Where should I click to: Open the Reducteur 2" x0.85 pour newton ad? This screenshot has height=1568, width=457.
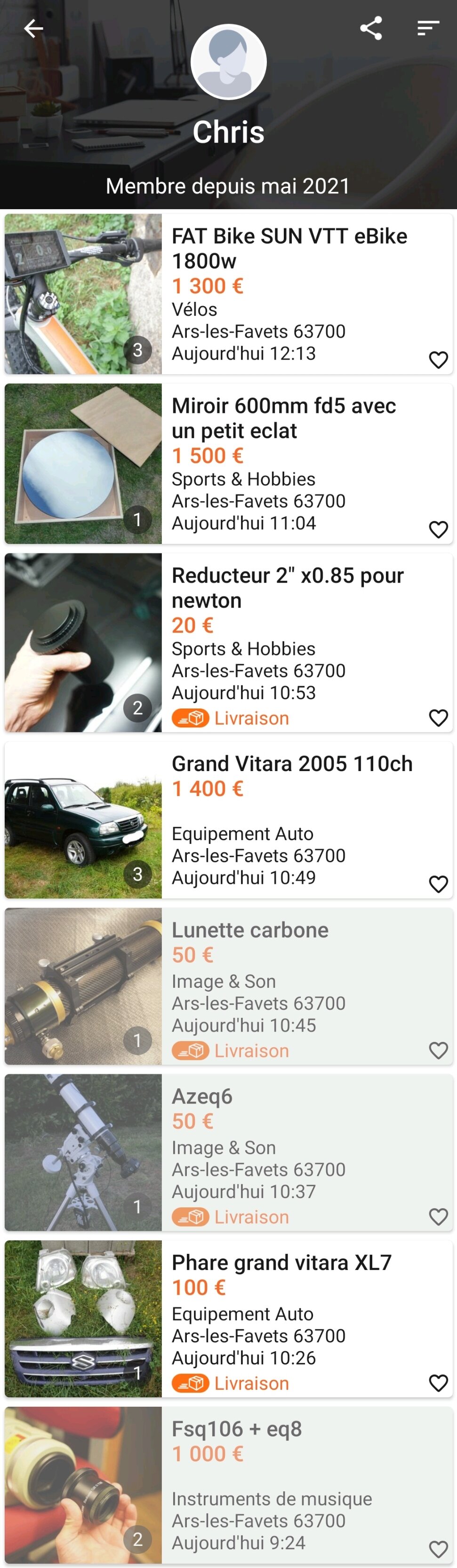[288, 587]
